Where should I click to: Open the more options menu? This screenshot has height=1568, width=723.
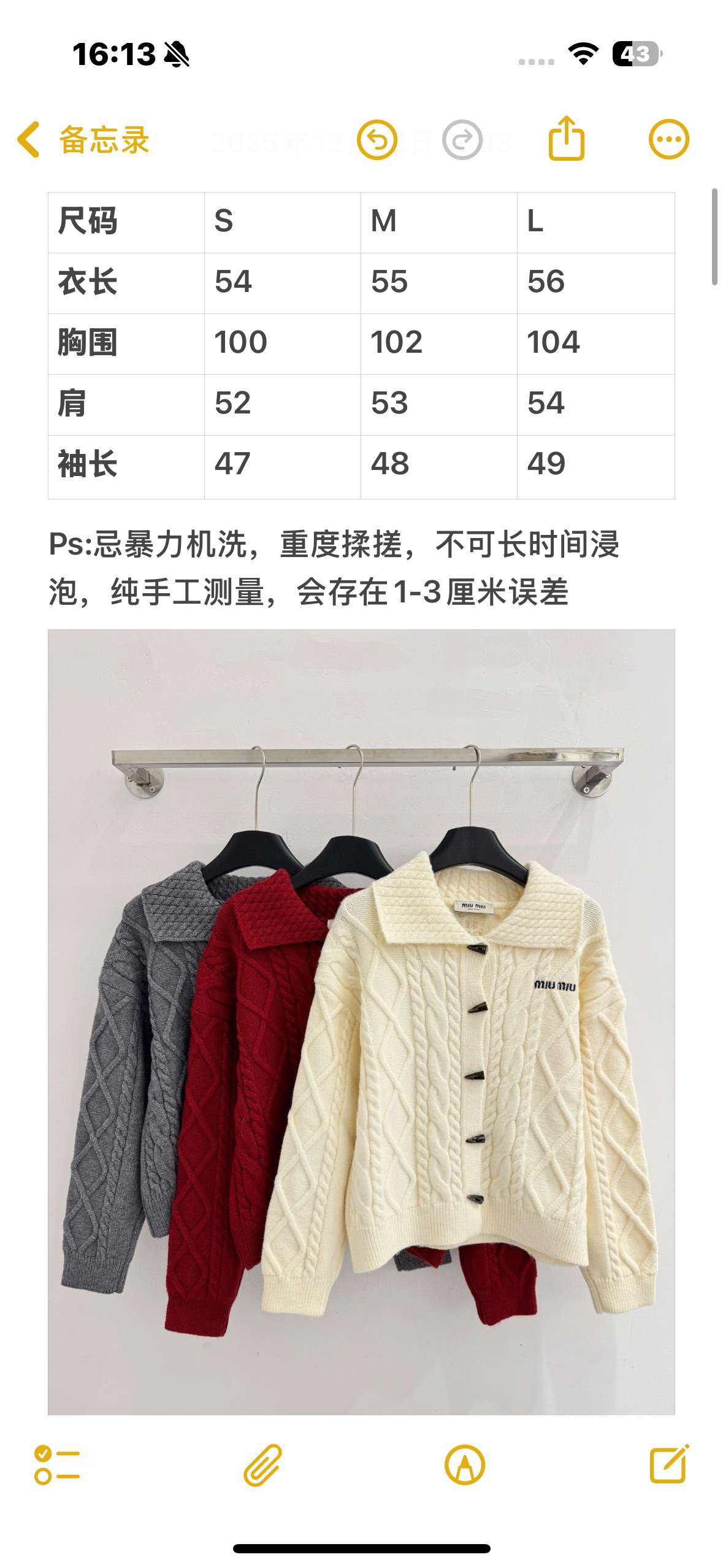668,139
